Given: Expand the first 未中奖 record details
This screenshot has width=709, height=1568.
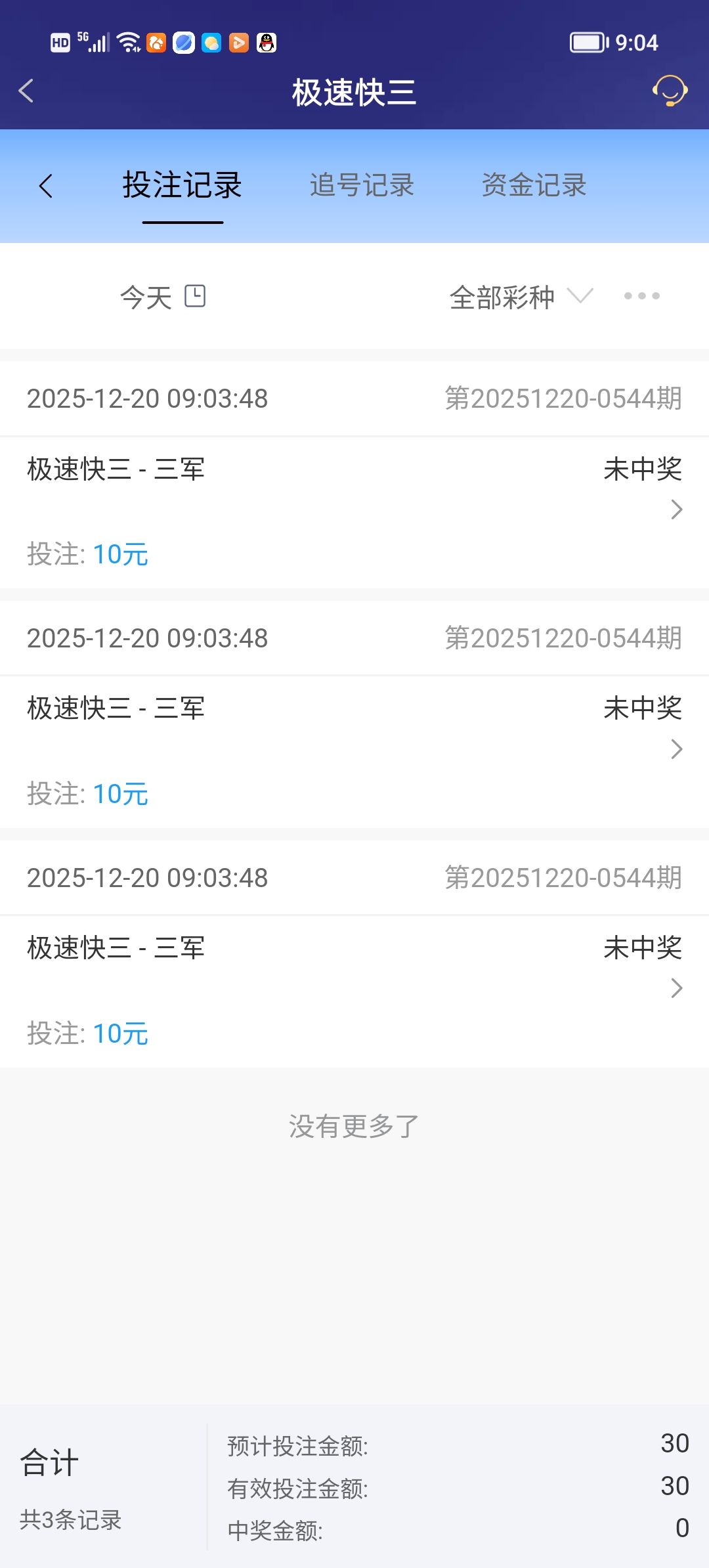Looking at the screenshot, I should pyautogui.click(x=676, y=509).
